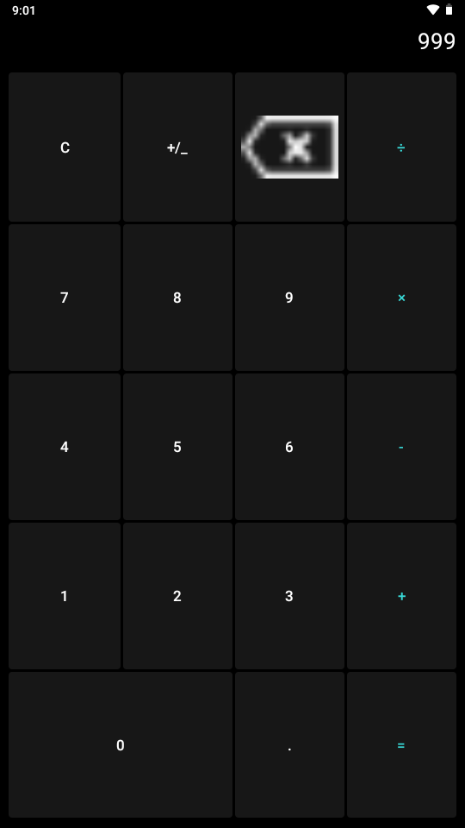Enter the digit 1

[64, 596]
